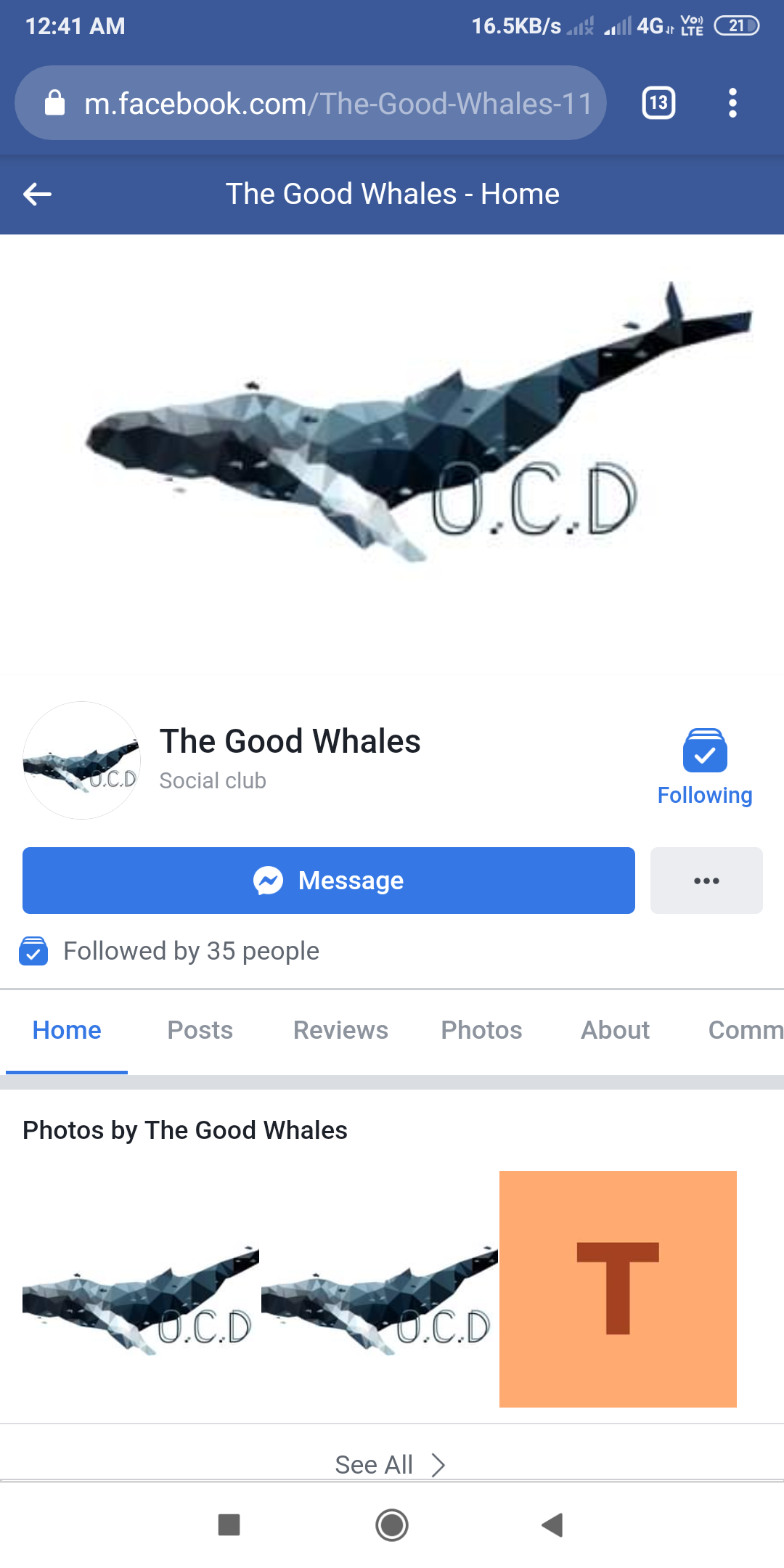
Task: Select the About tab
Action: [x=615, y=1030]
